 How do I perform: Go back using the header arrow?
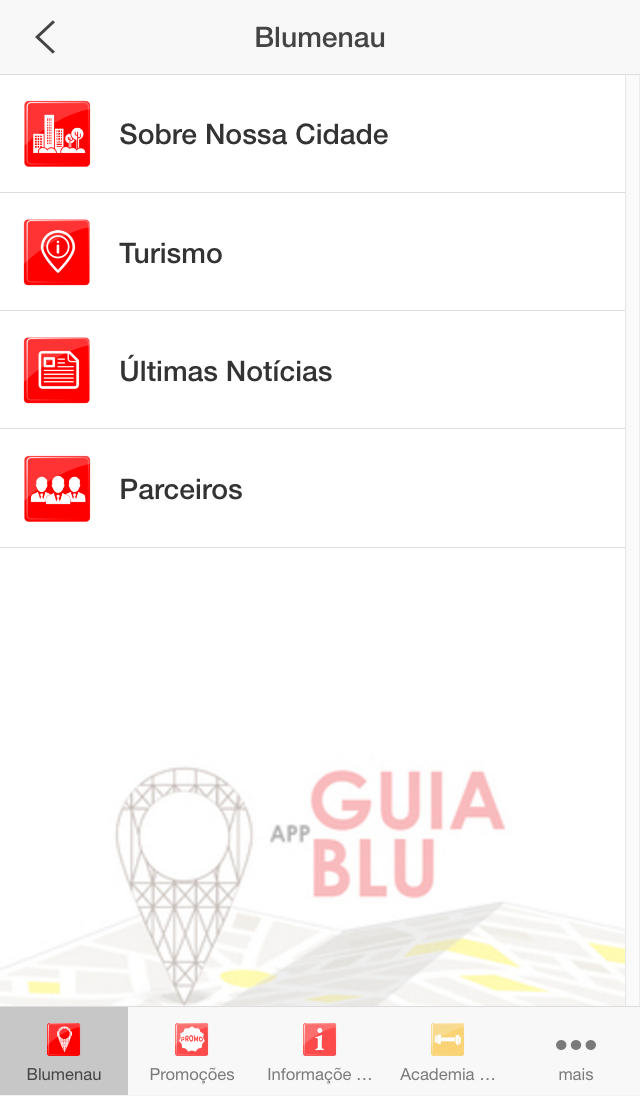[x=45, y=38]
